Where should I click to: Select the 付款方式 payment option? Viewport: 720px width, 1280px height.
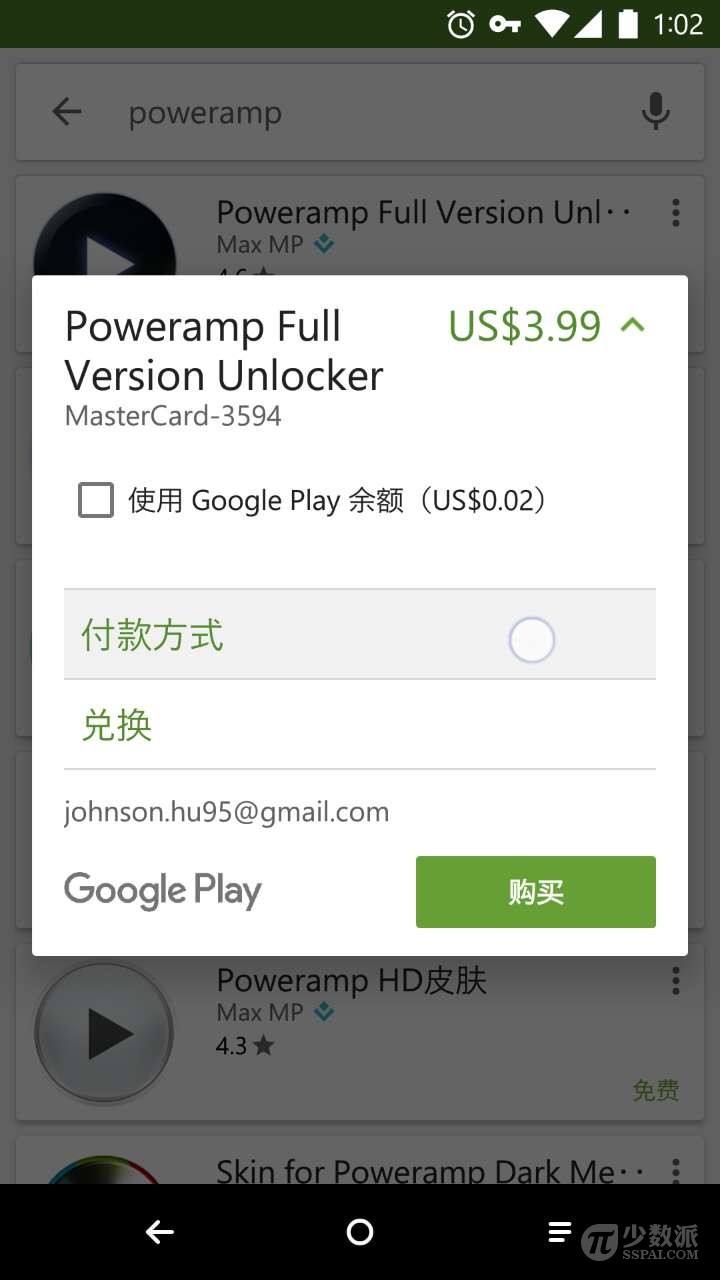click(150, 635)
